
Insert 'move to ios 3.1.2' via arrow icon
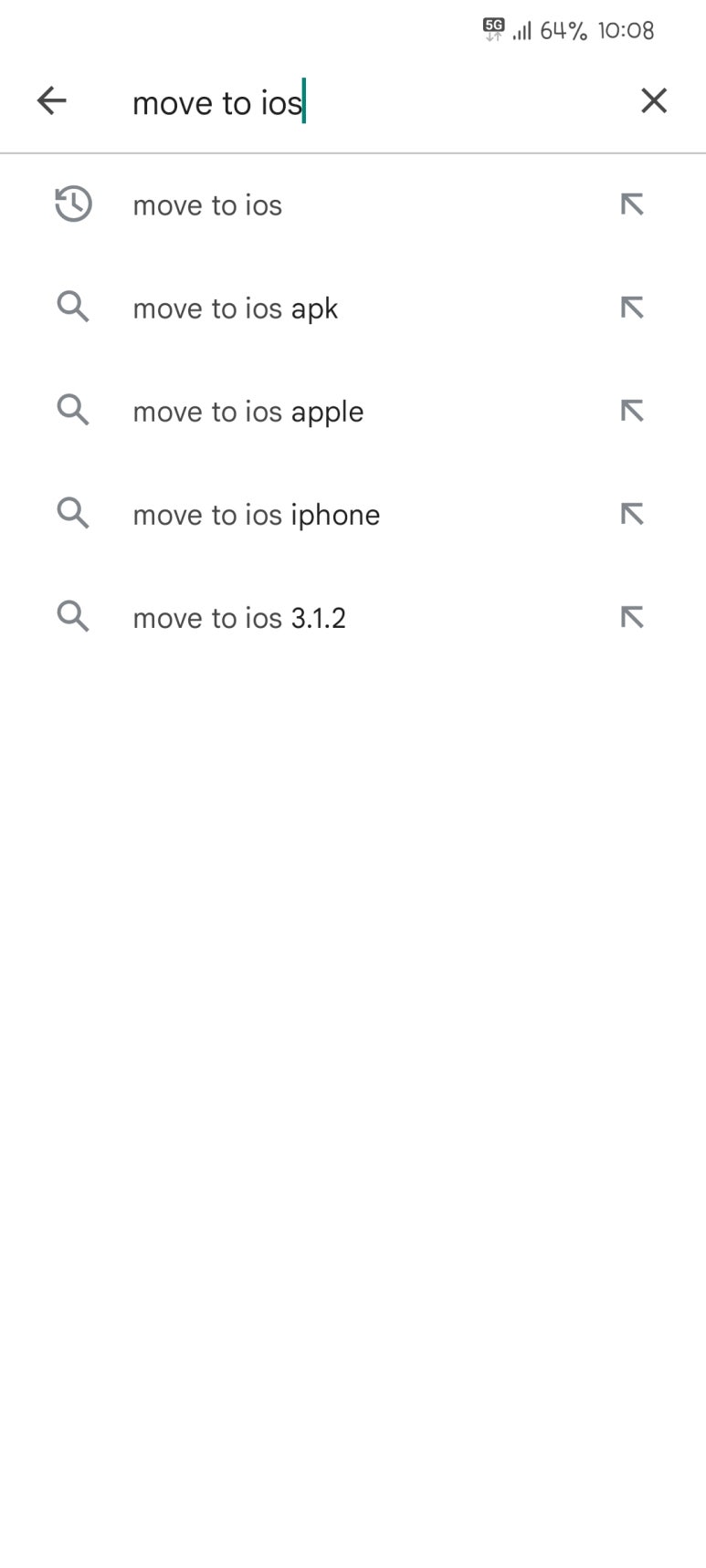(632, 617)
